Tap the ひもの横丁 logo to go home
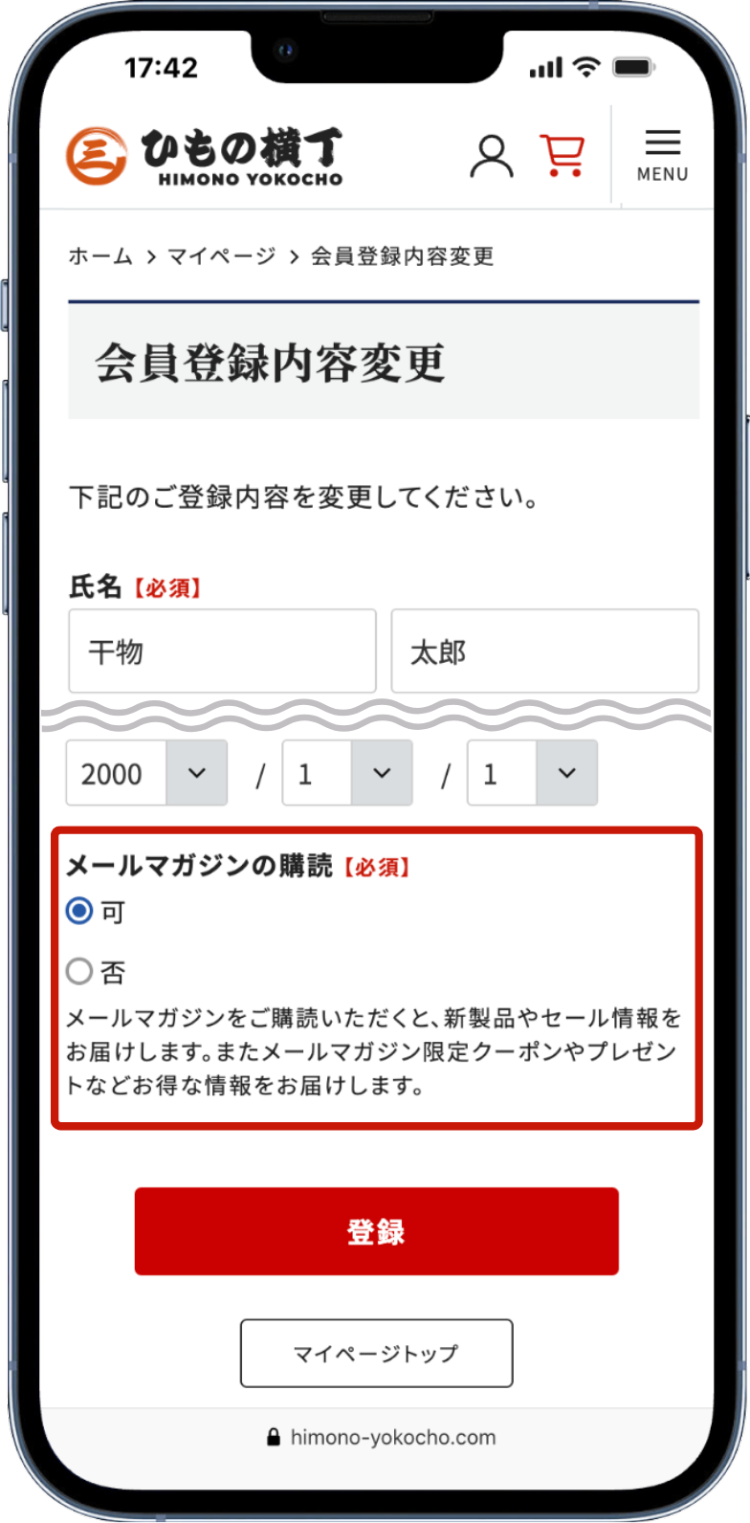 coord(205,157)
